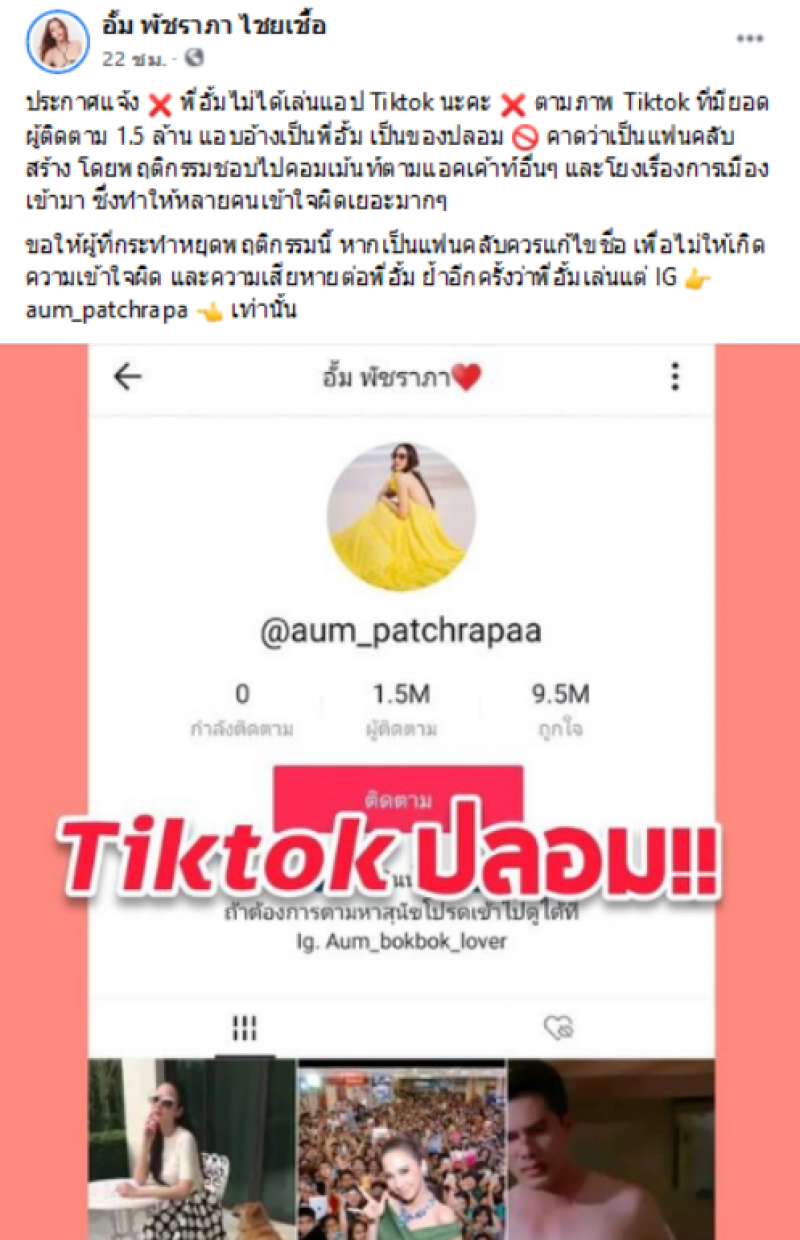Open the attached Tiktok ปลอม image
This screenshot has height=1240, width=800.
(400, 790)
